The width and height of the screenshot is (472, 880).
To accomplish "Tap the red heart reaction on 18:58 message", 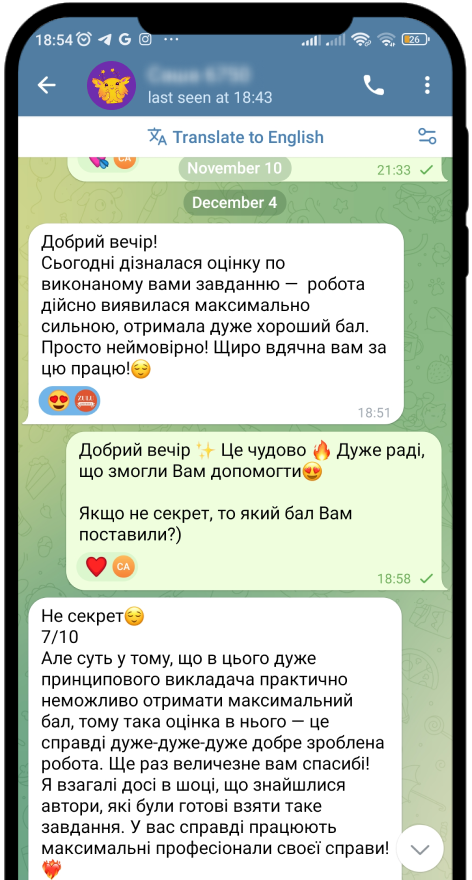I will tap(96, 566).
